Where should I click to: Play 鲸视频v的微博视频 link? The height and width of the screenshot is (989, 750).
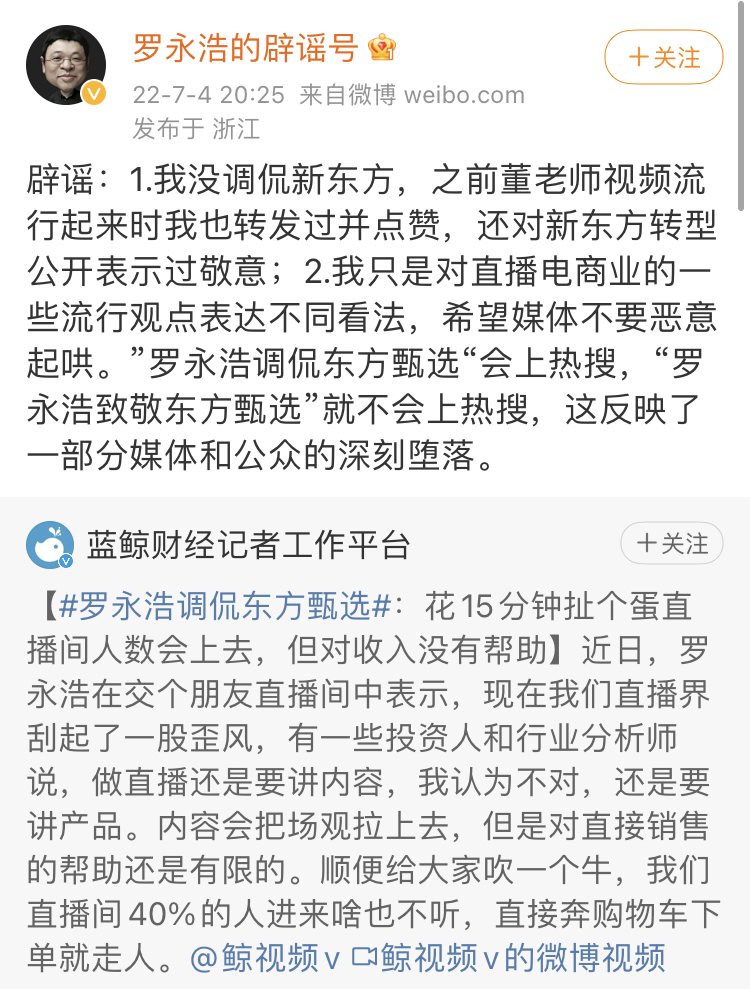[508, 958]
